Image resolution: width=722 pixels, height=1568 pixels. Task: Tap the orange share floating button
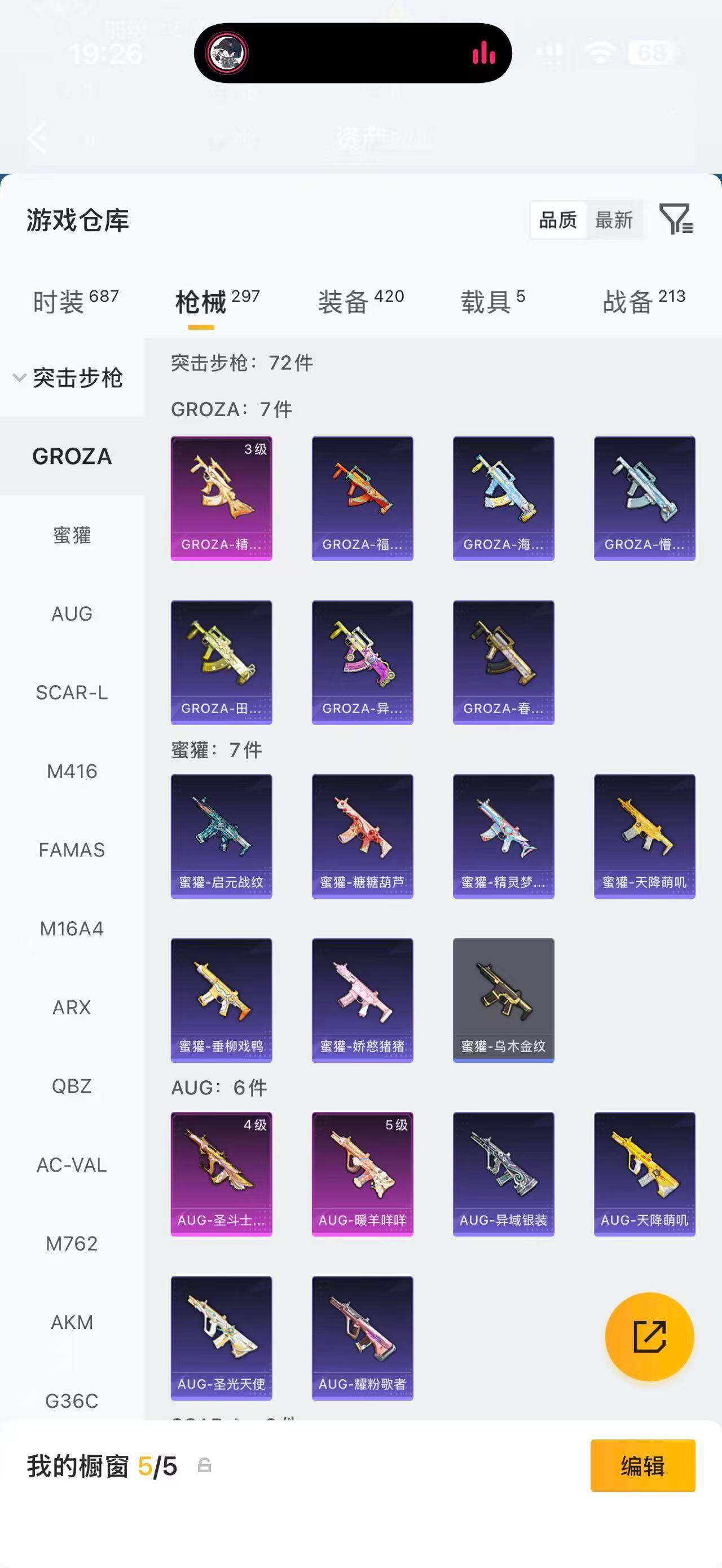[x=650, y=1337]
